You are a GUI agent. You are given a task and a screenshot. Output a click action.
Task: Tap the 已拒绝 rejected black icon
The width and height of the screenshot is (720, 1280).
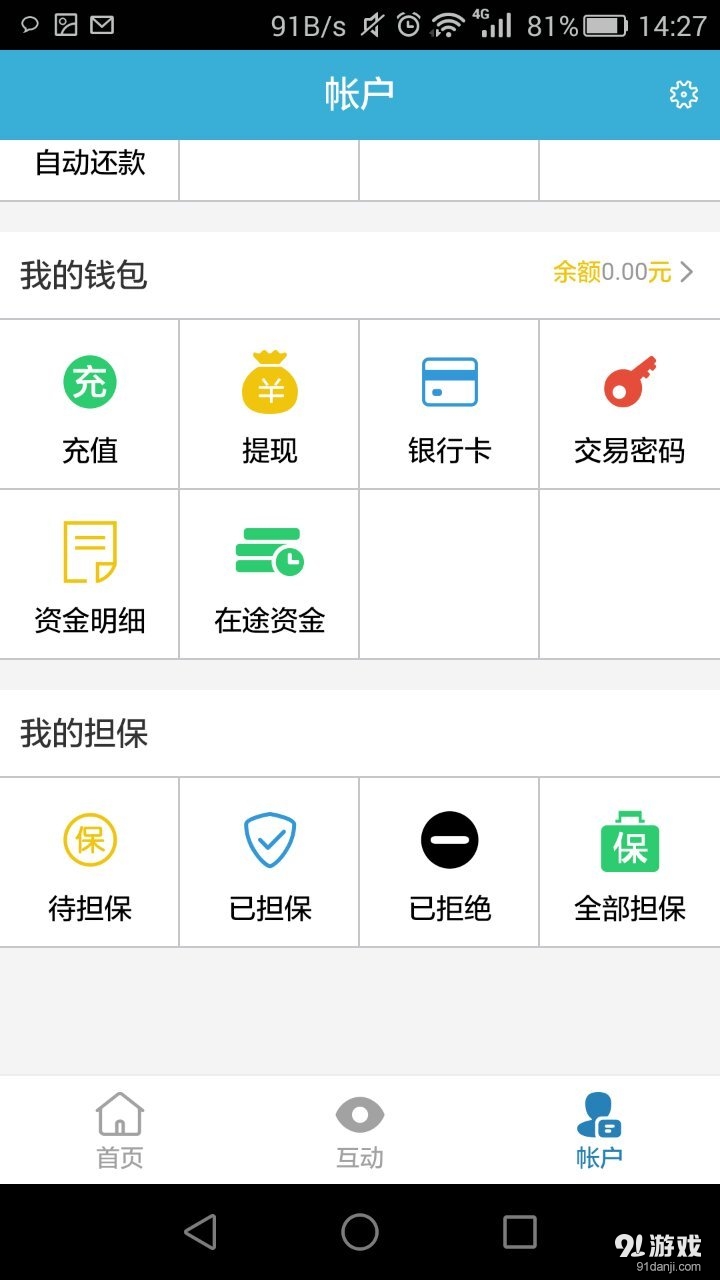point(448,841)
